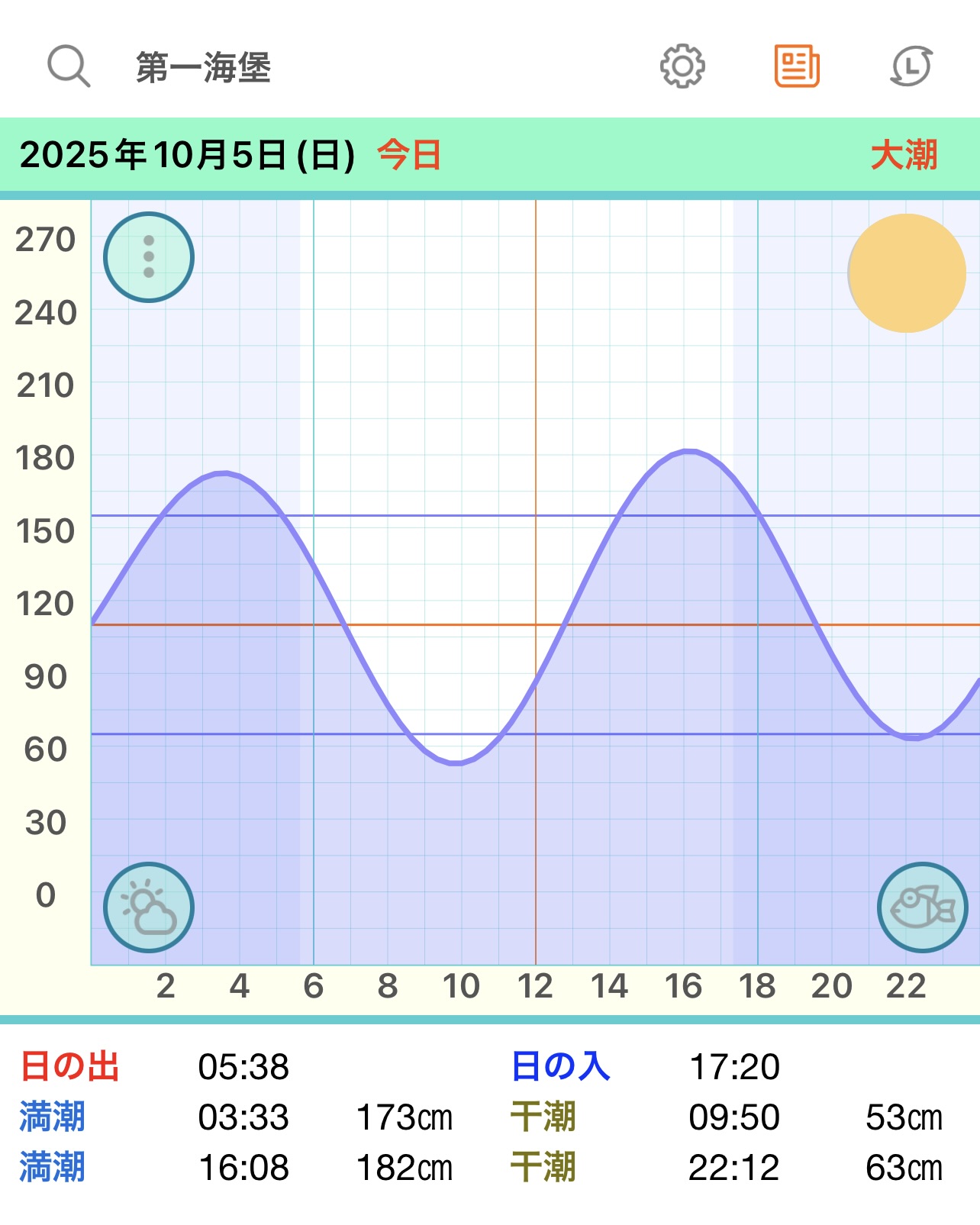The height and width of the screenshot is (1225, 980).
Task: Open the weather forecast button
Action: (x=149, y=907)
